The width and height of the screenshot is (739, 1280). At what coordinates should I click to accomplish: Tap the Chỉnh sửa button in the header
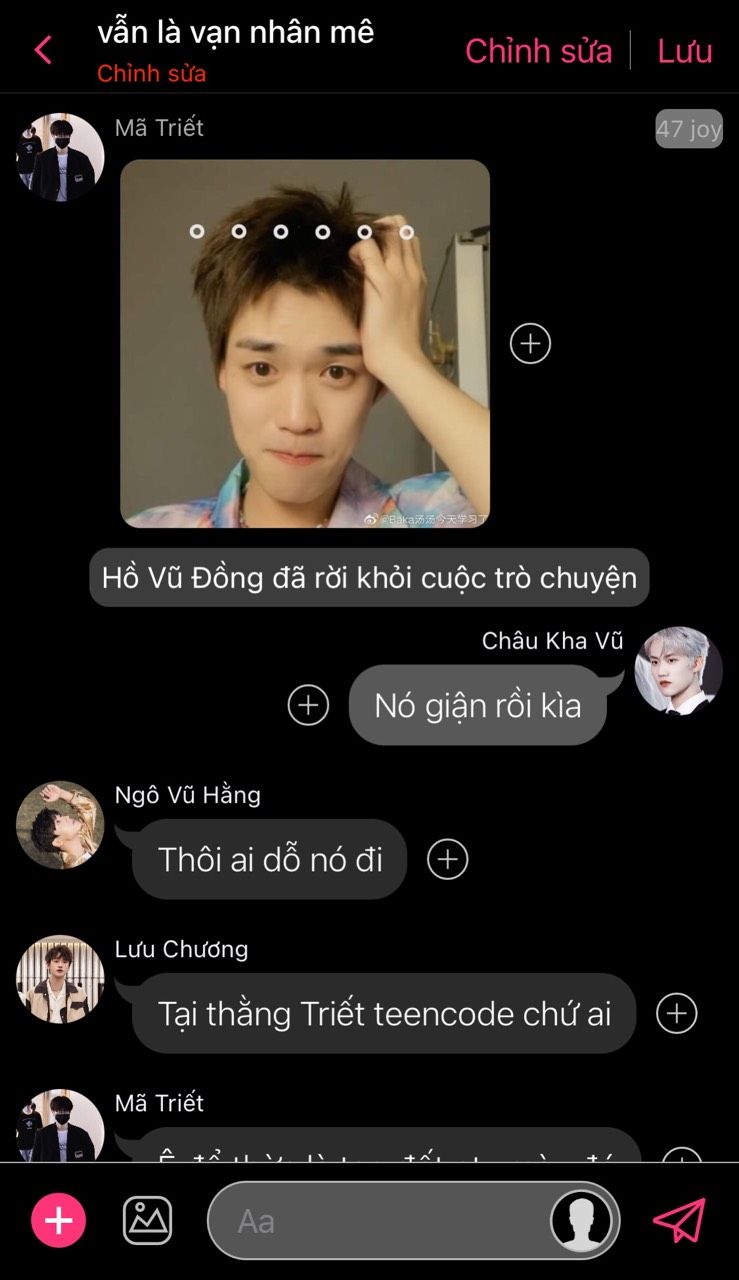coord(538,51)
